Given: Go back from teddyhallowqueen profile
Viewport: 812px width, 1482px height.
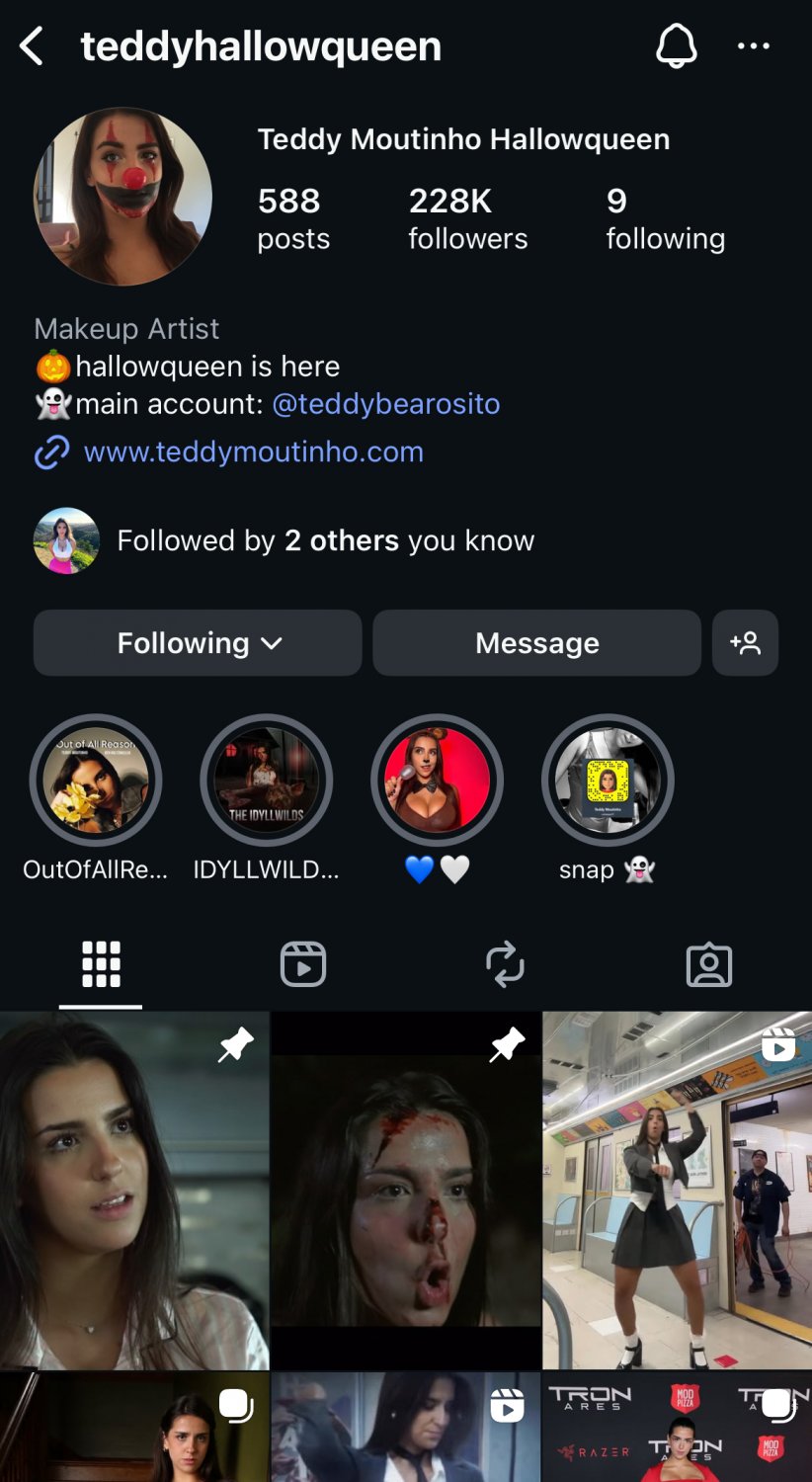Looking at the screenshot, I should [33, 46].
